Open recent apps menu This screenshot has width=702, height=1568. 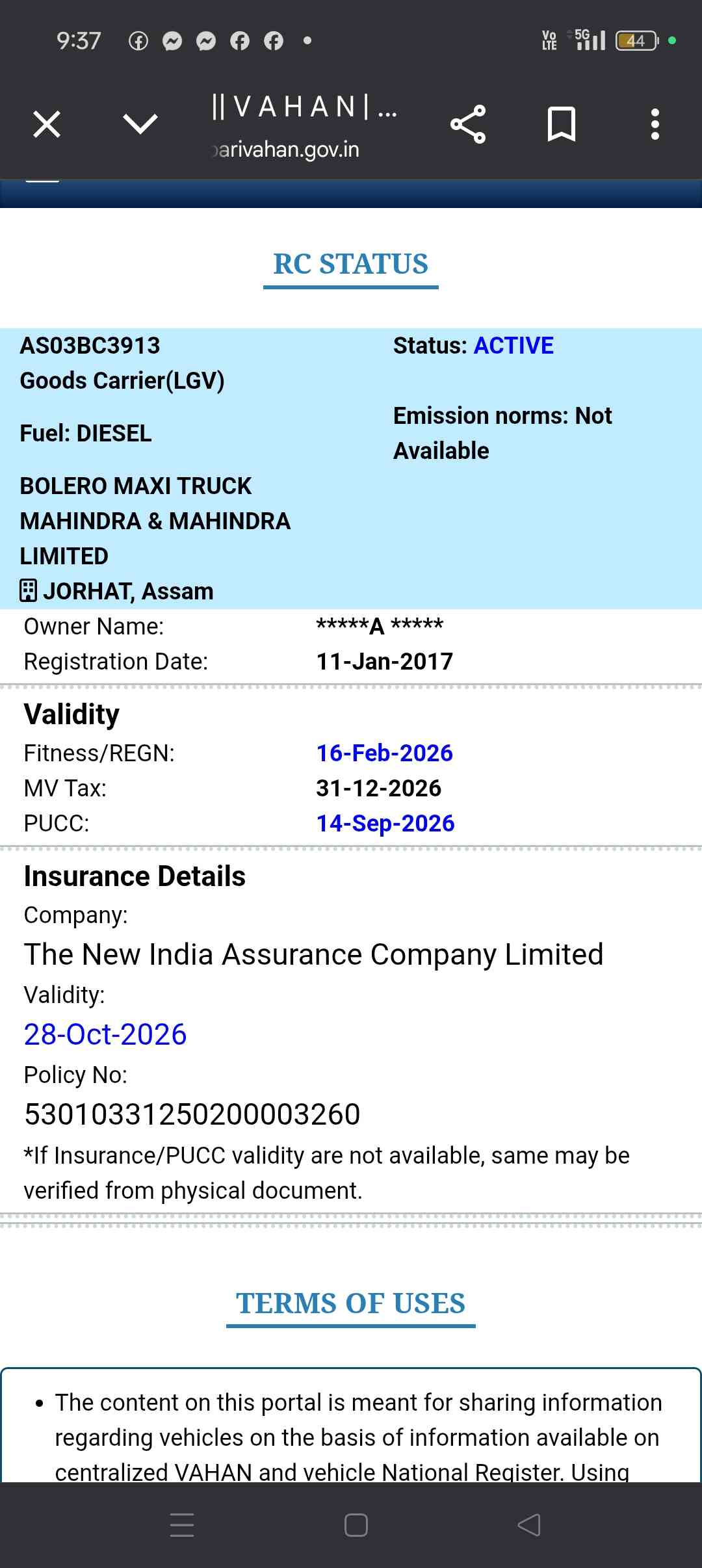coord(182,1524)
